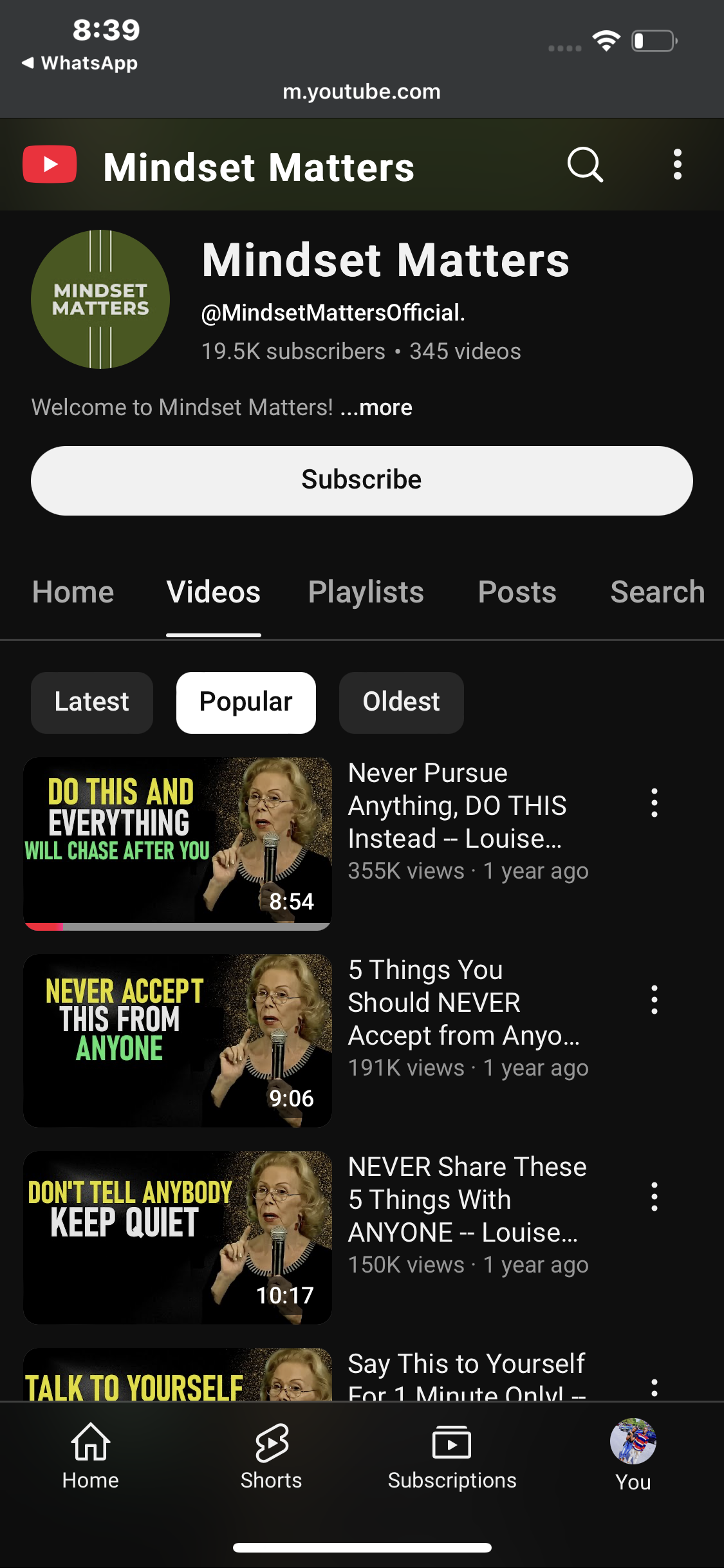Switch to the channel Home tab
This screenshot has width=724, height=1568.
tap(73, 592)
